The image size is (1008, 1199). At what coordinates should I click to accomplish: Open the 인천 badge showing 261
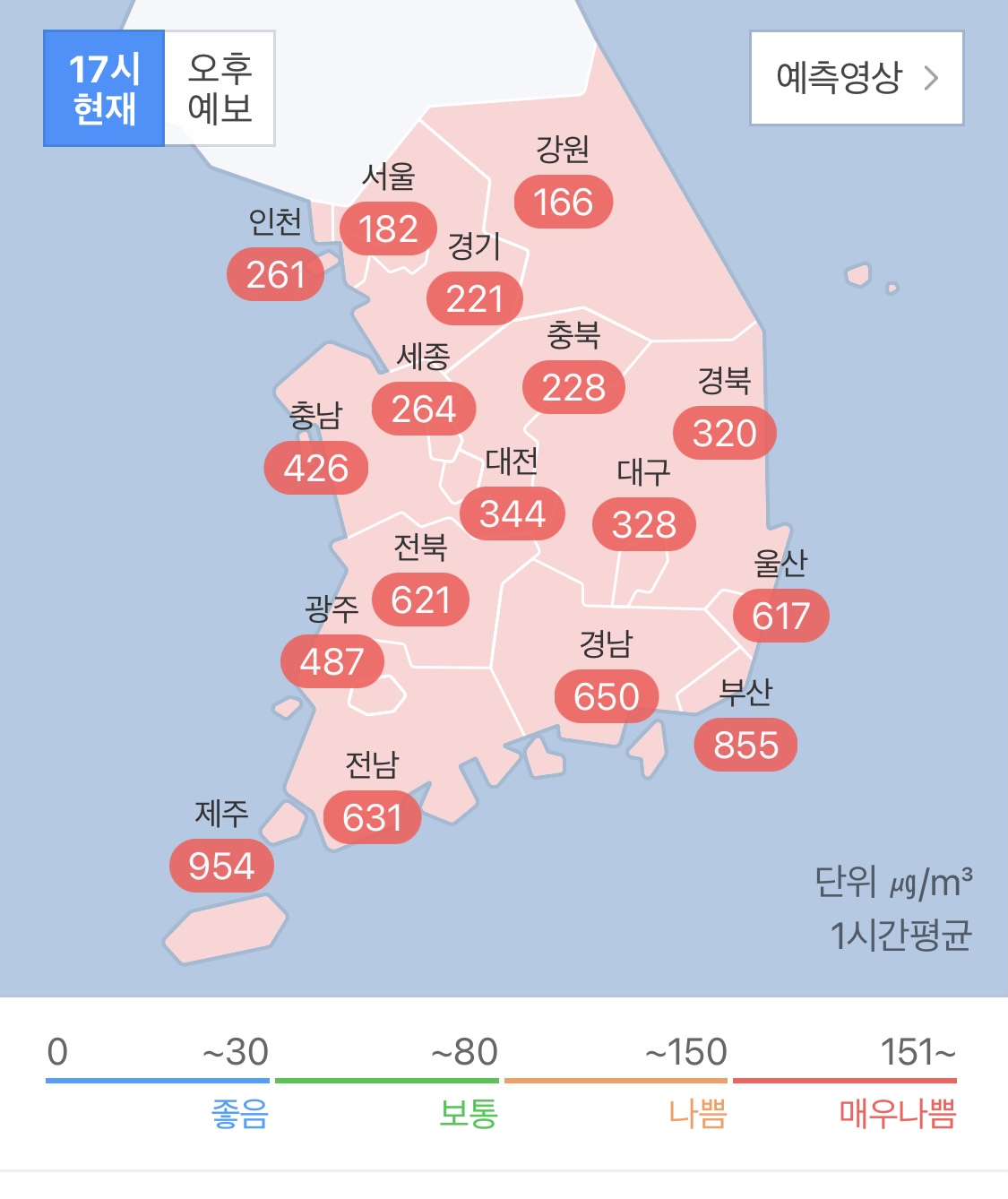(x=276, y=274)
